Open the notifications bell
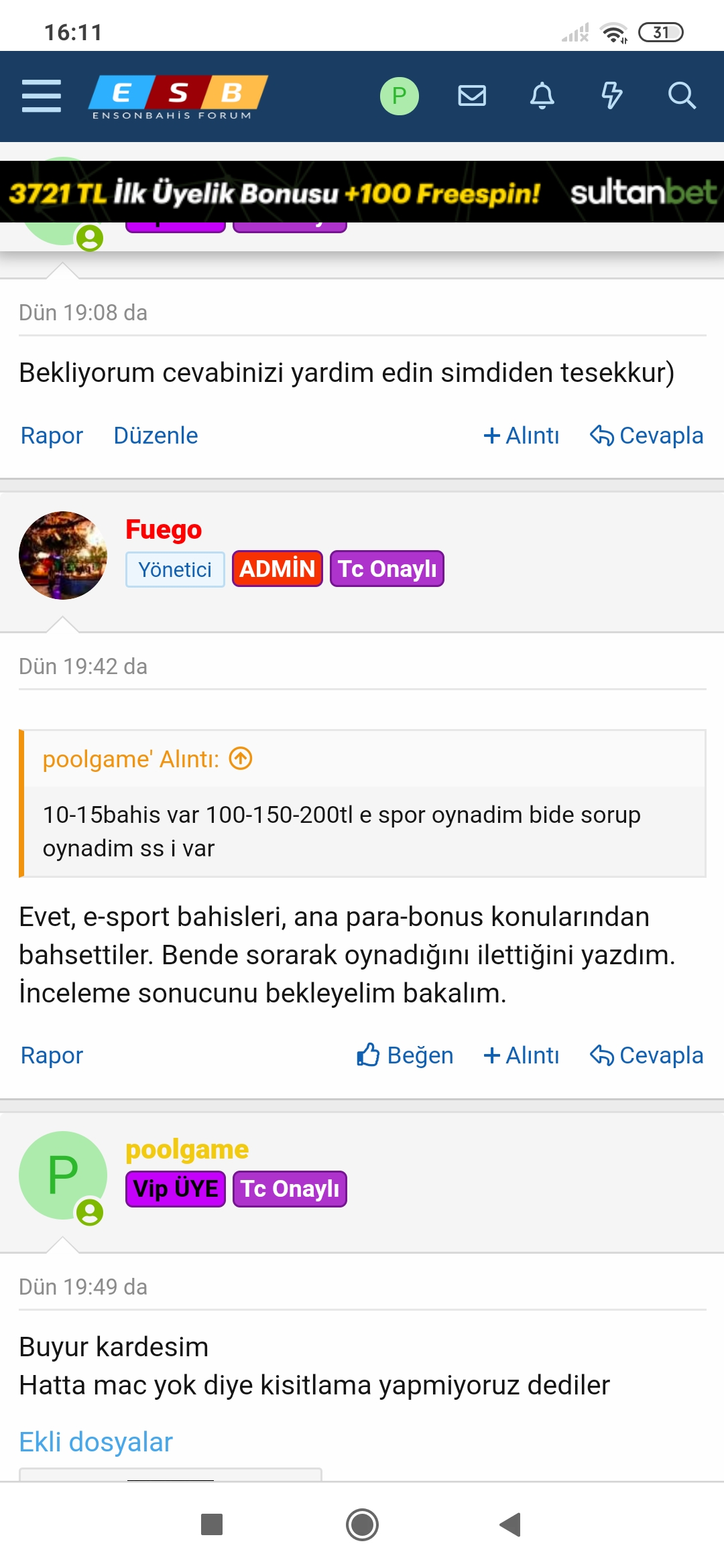724x1568 pixels. coord(542,96)
